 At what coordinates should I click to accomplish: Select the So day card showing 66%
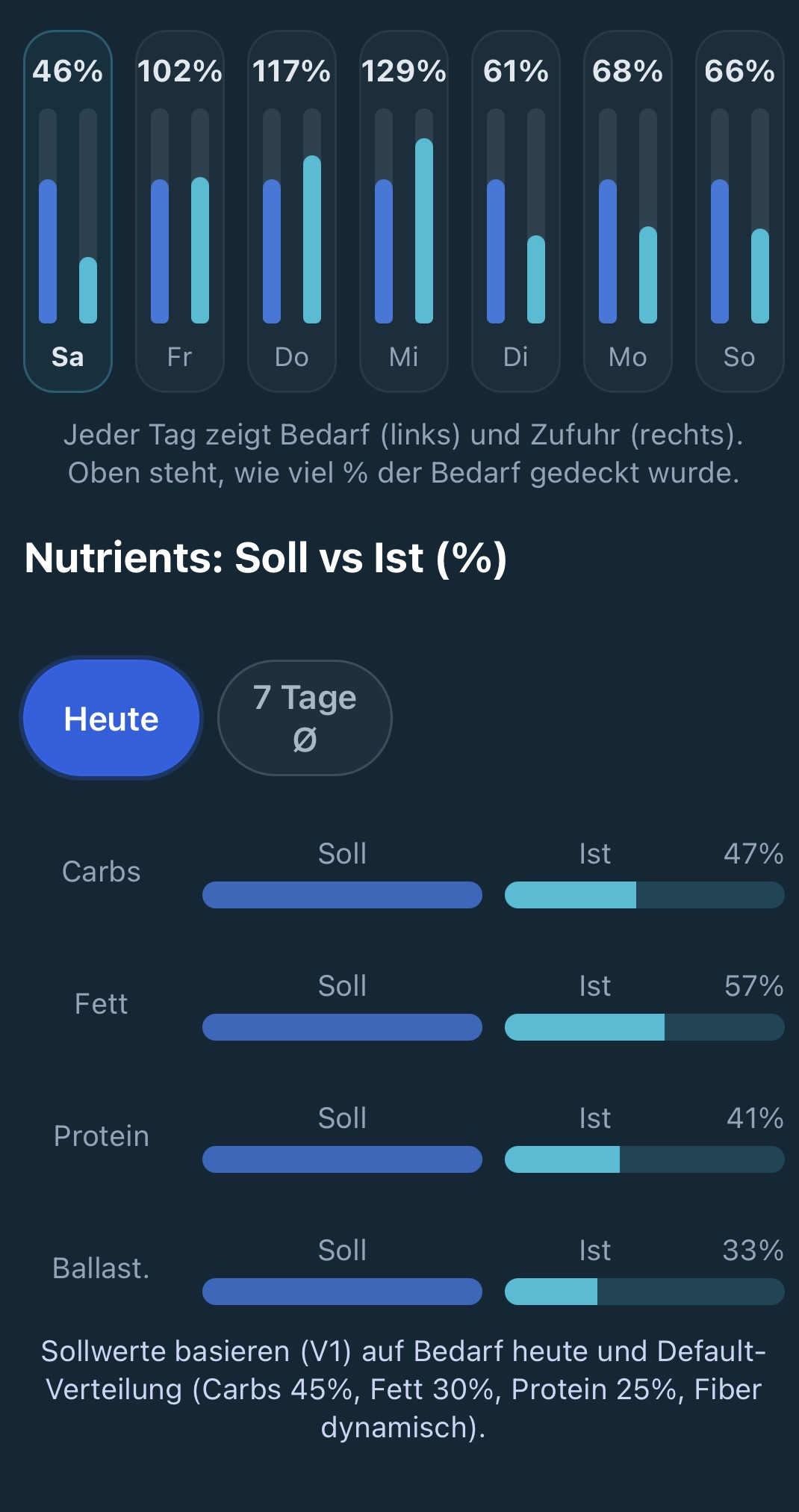click(739, 209)
